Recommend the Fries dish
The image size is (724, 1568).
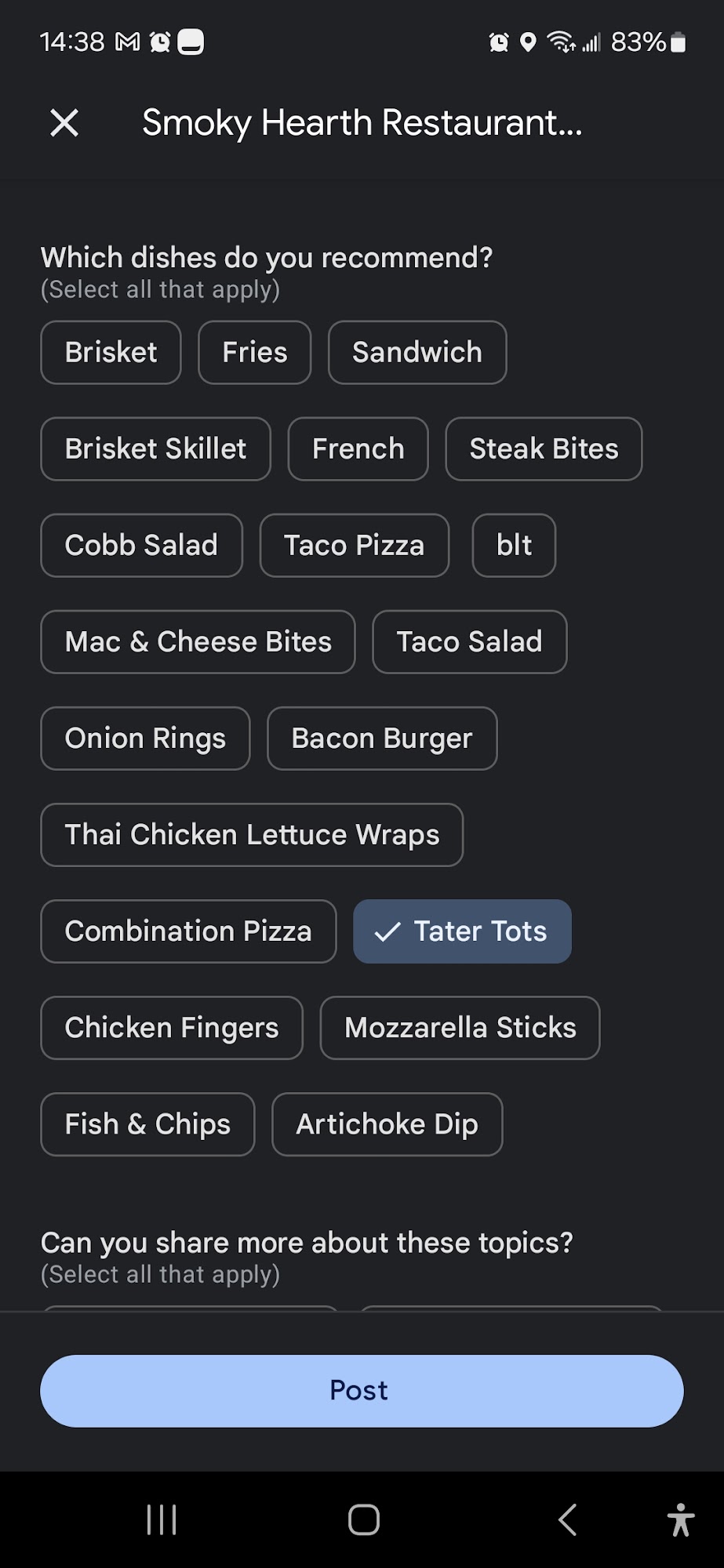254,353
